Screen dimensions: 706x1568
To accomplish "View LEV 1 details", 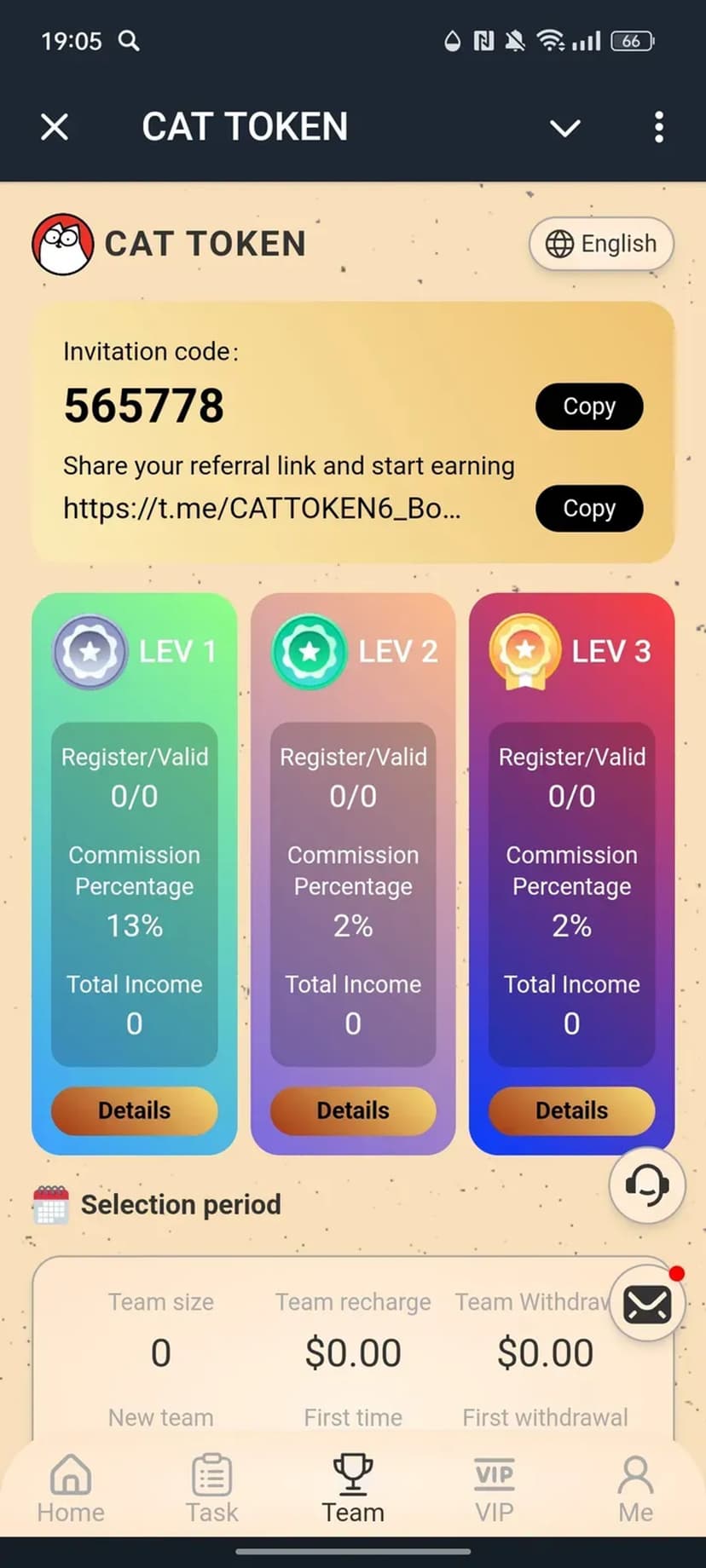I will 135,1110.
